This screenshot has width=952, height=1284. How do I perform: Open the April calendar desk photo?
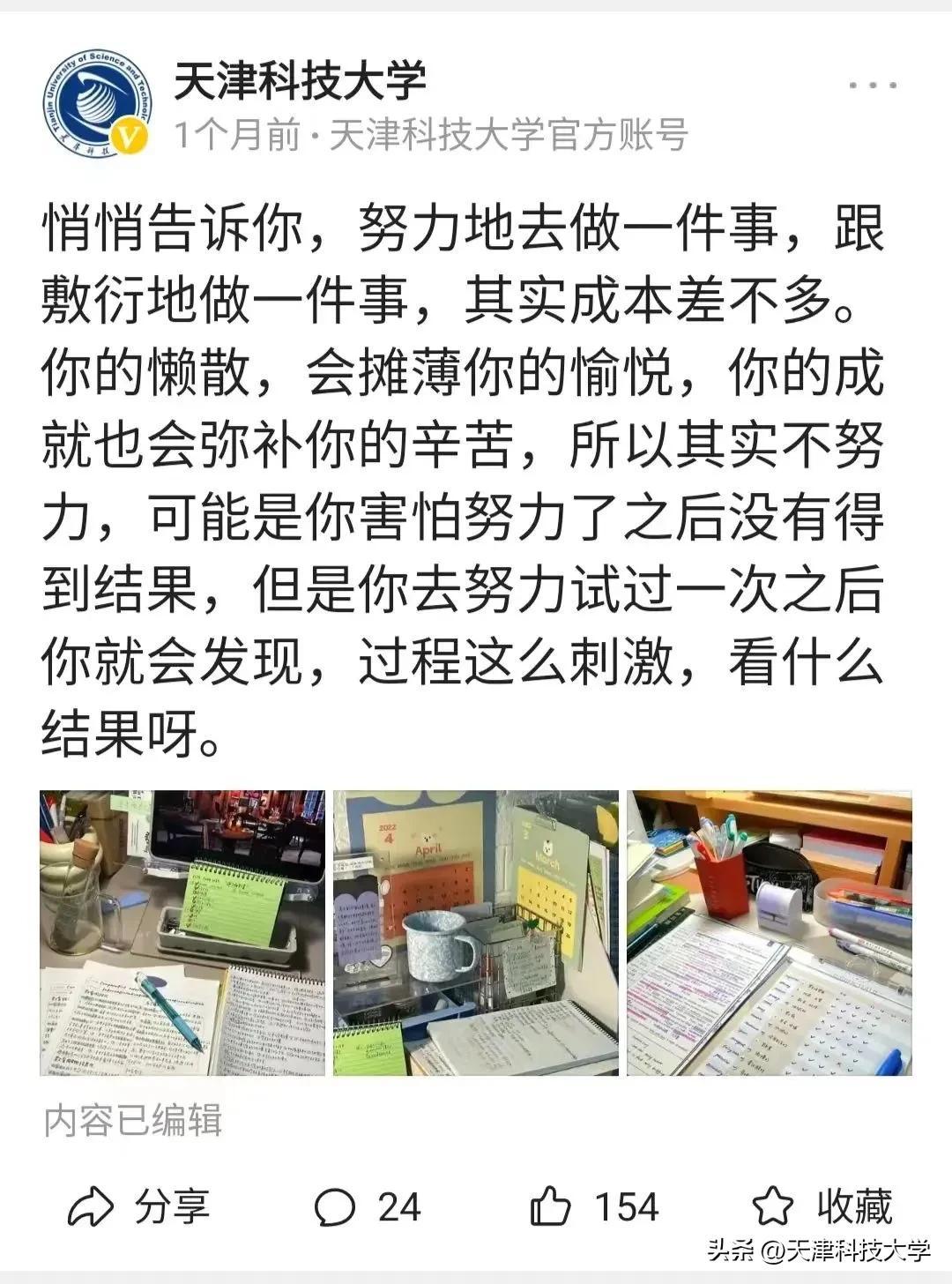(476, 933)
